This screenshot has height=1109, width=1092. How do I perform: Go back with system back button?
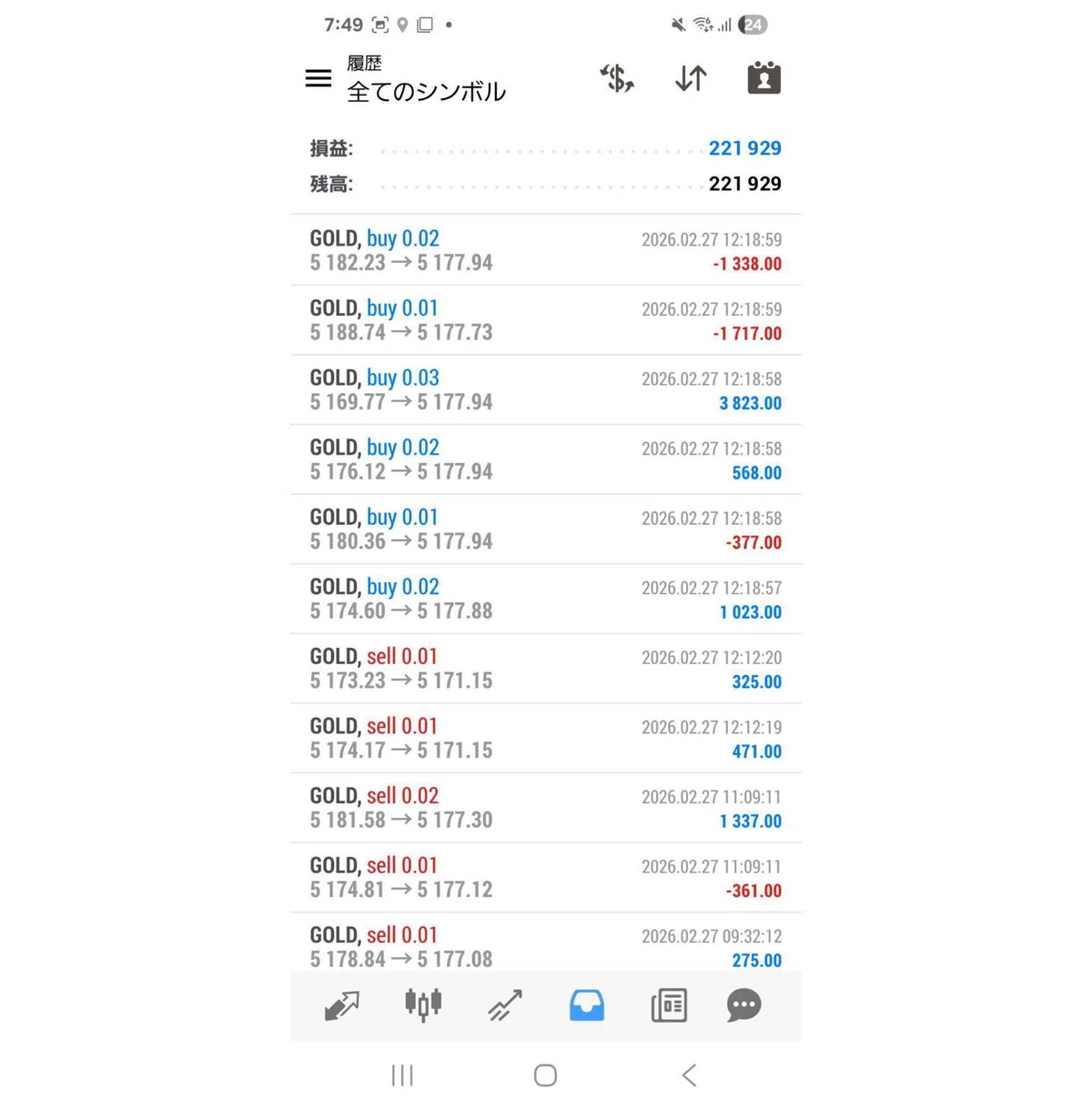point(689,1075)
